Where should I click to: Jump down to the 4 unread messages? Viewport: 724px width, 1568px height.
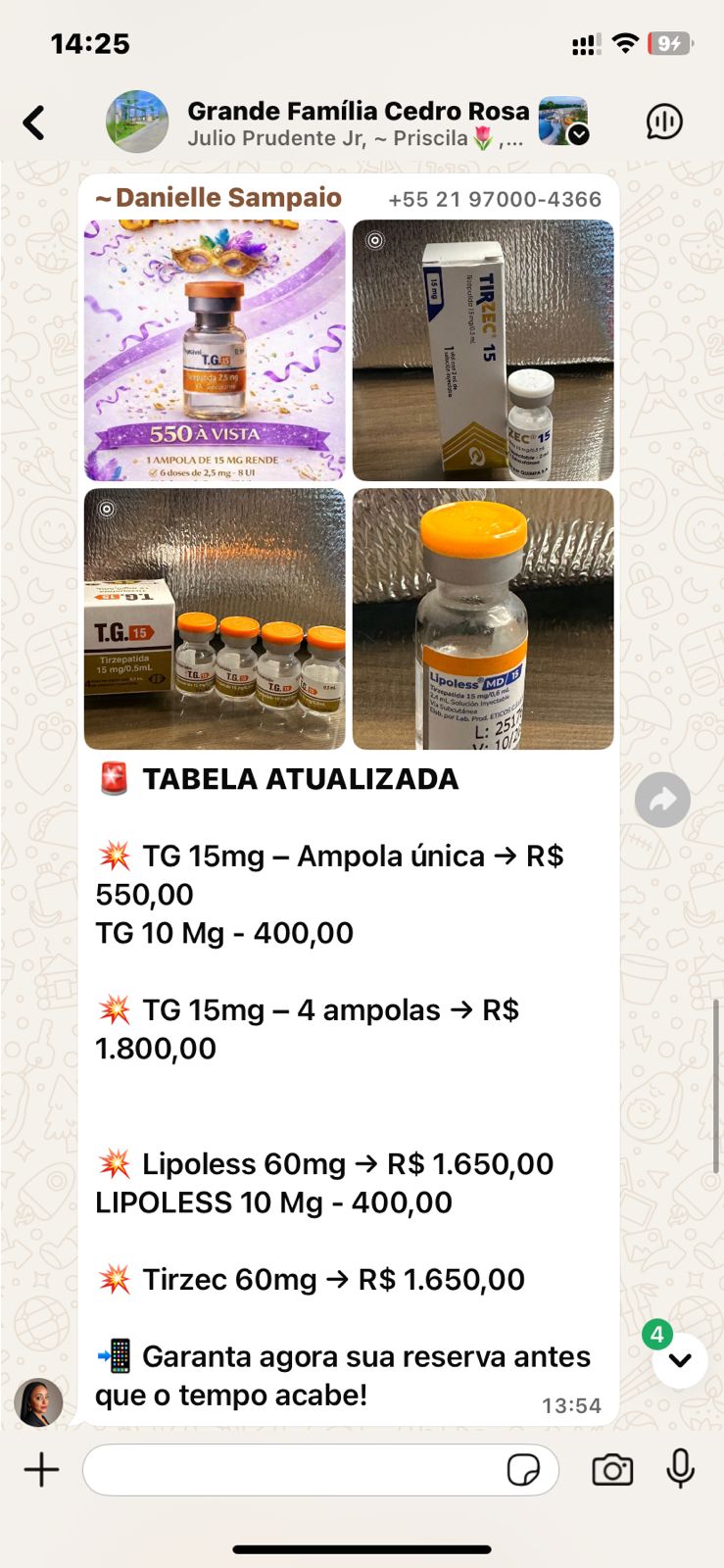679,1360
